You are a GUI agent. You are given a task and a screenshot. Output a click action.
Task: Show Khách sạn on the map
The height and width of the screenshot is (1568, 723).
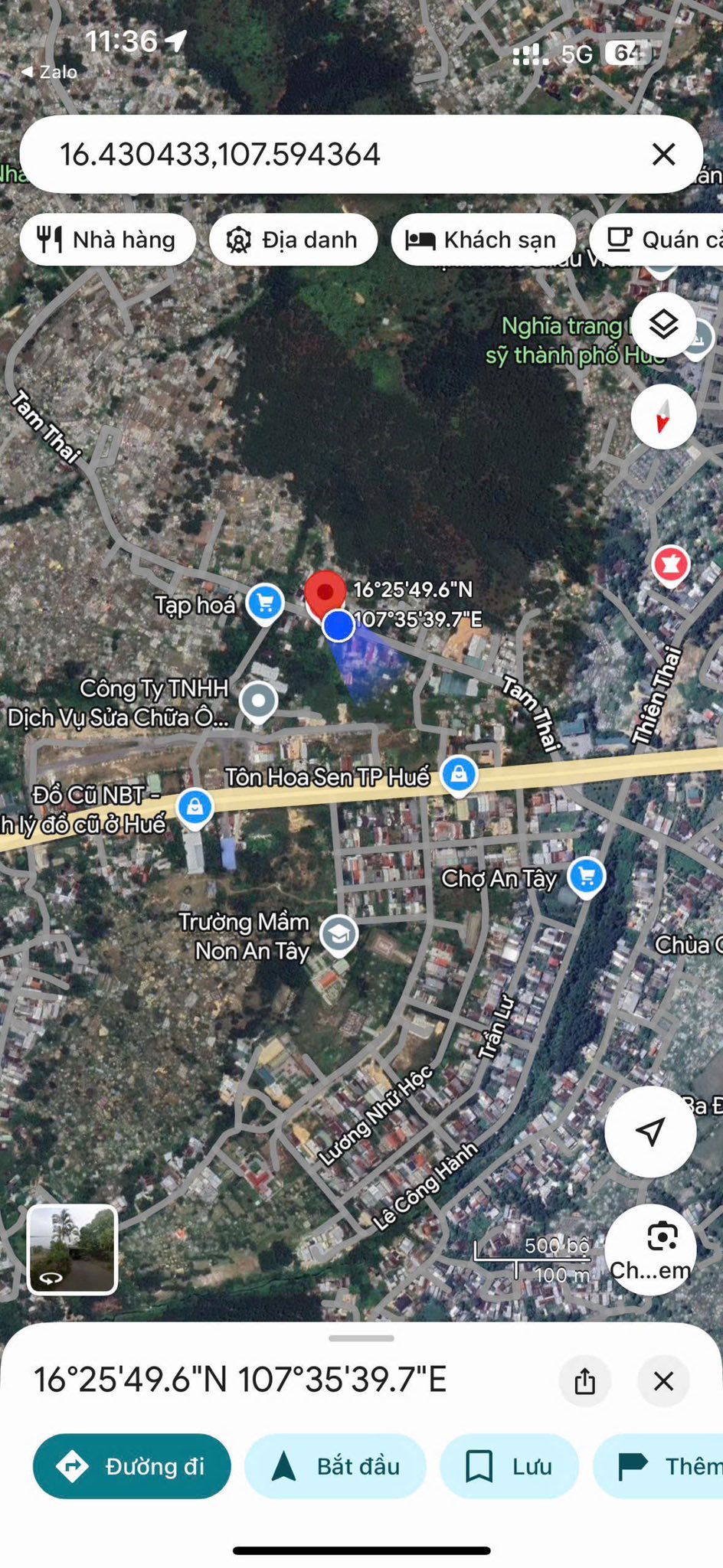(483, 240)
